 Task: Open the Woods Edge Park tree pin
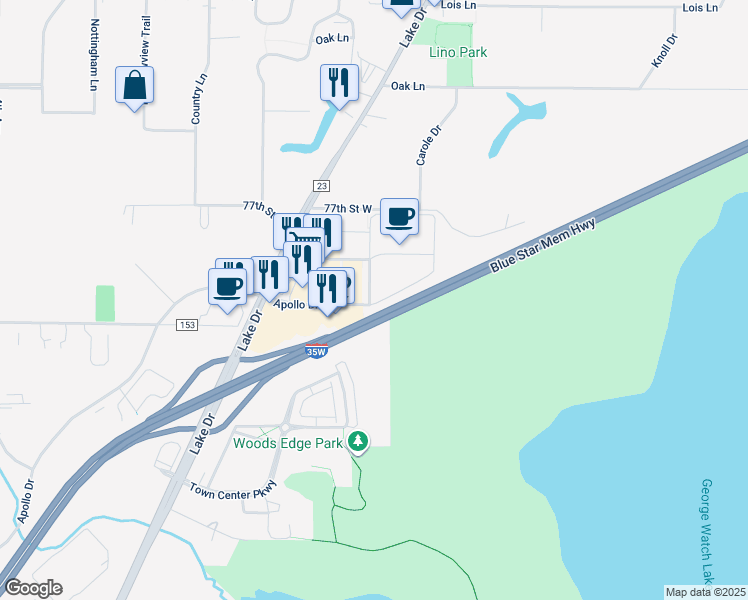point(358,443)
